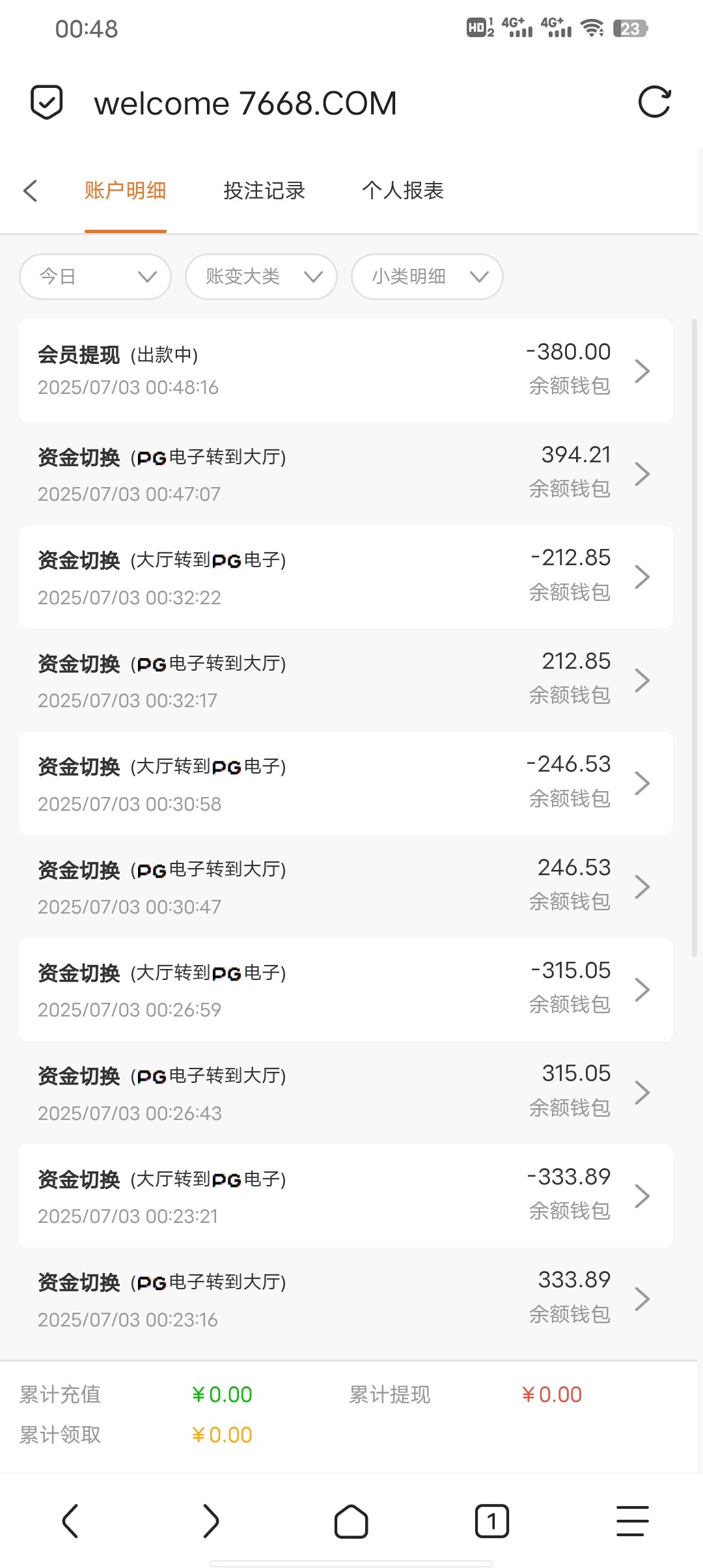
Task: Open the 会员提现 -380.00 record
Action: 346,371
